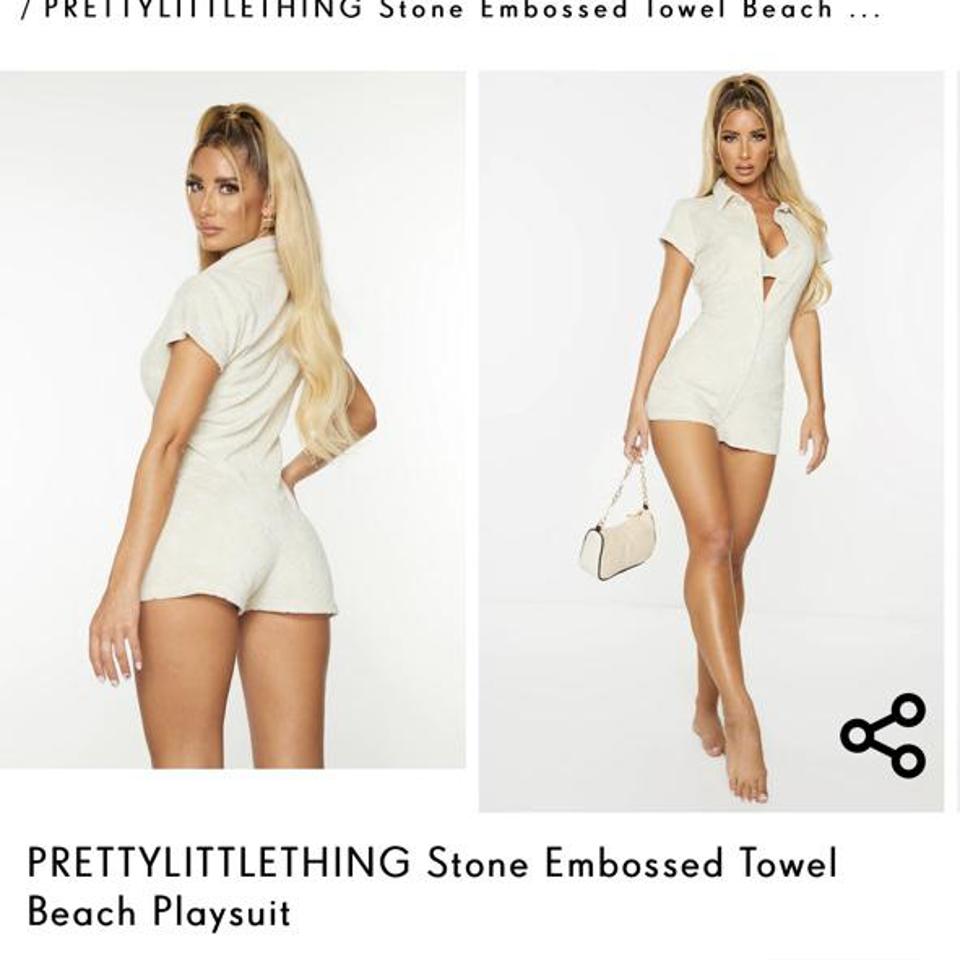
Task: Share this playsuit product
Action: (883, 735)
